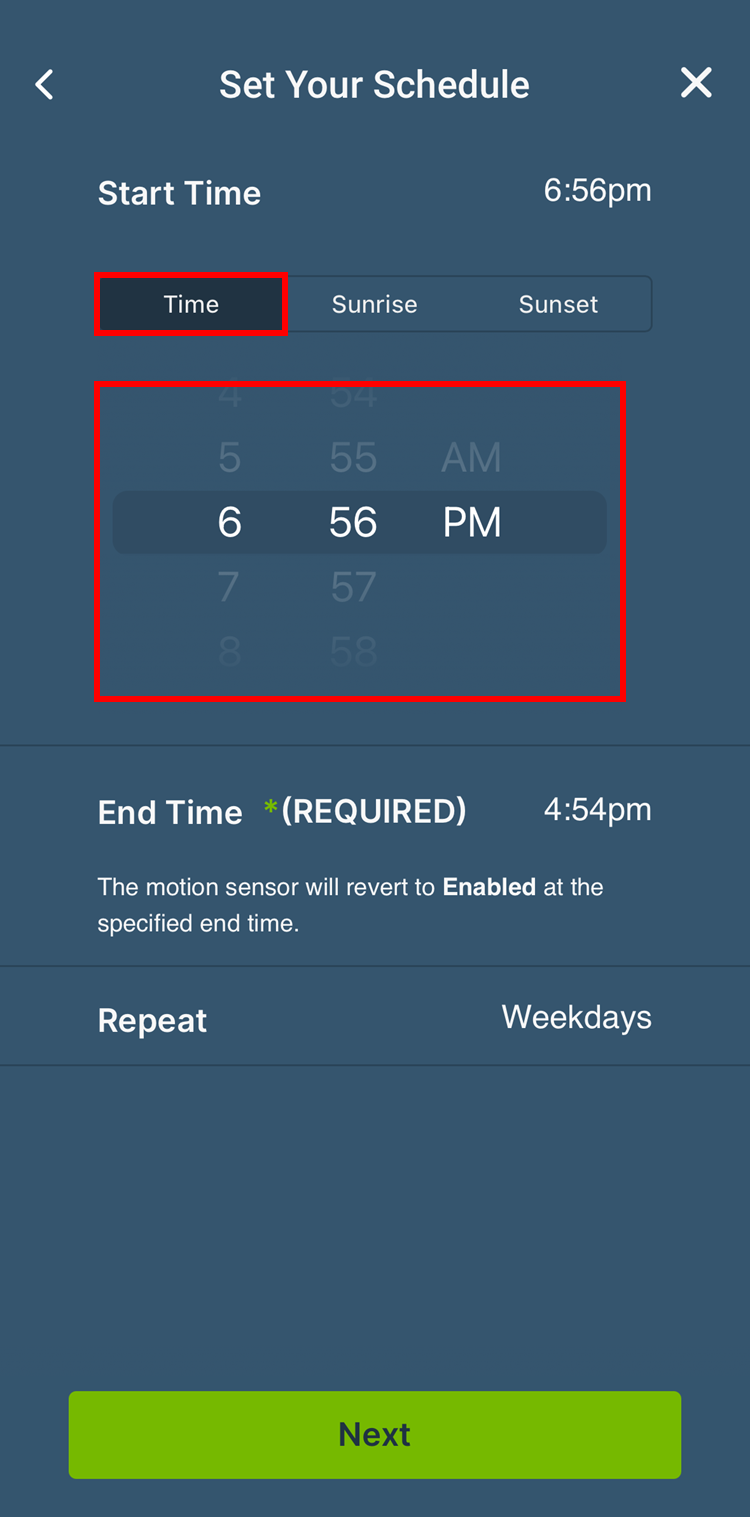Select minute 57 on the minute wheel

pos(352,588)
